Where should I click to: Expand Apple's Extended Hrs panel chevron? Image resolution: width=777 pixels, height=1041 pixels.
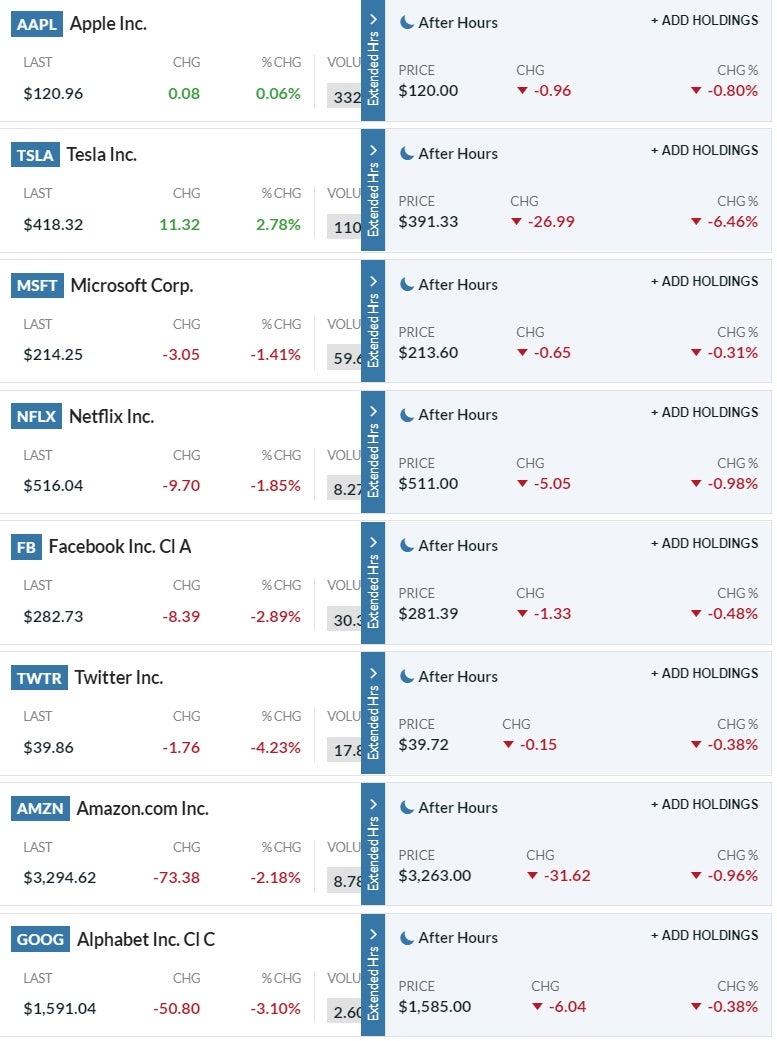click(x=373, y=17)
